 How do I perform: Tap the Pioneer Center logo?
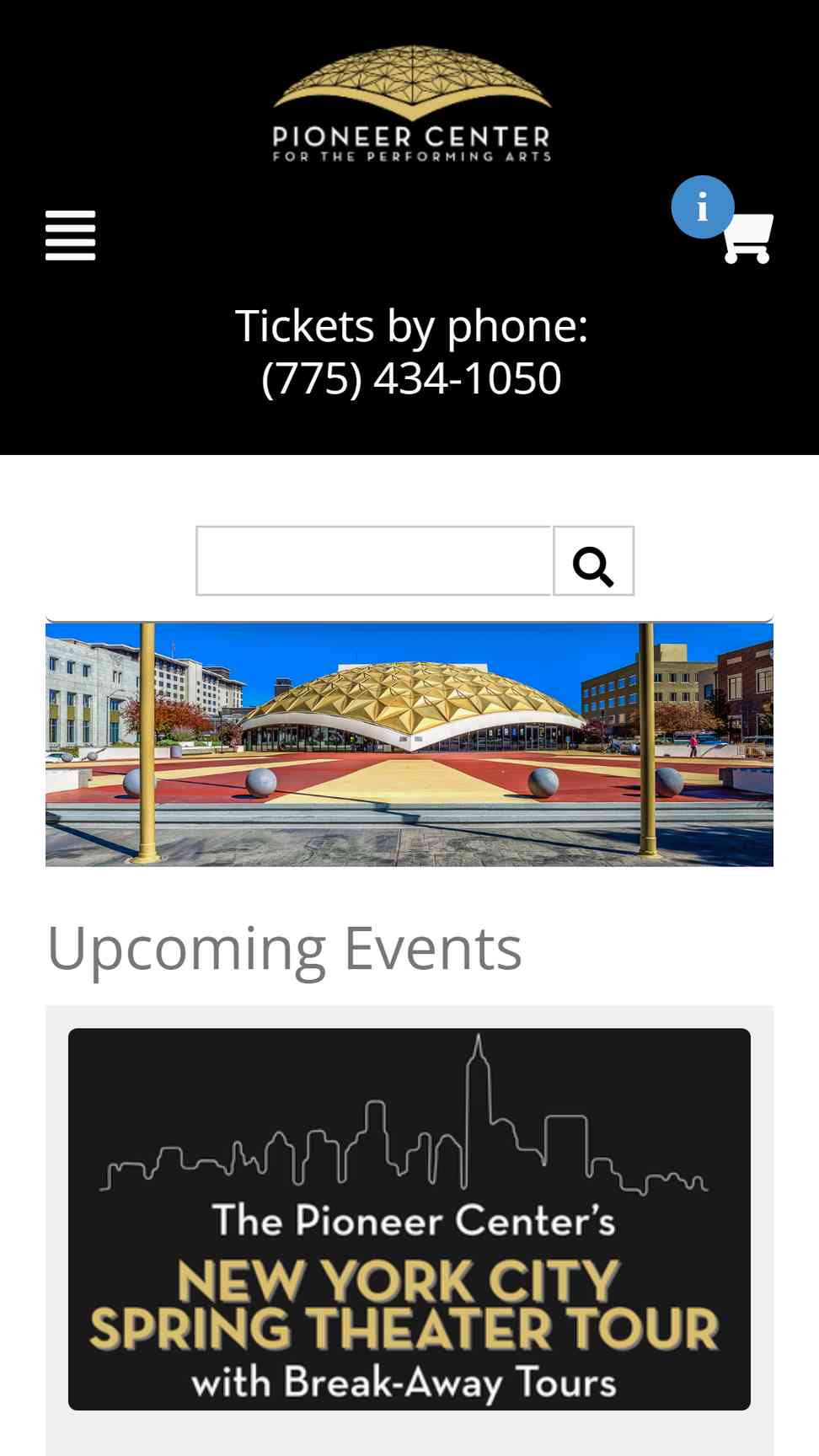tap(411, 104)
